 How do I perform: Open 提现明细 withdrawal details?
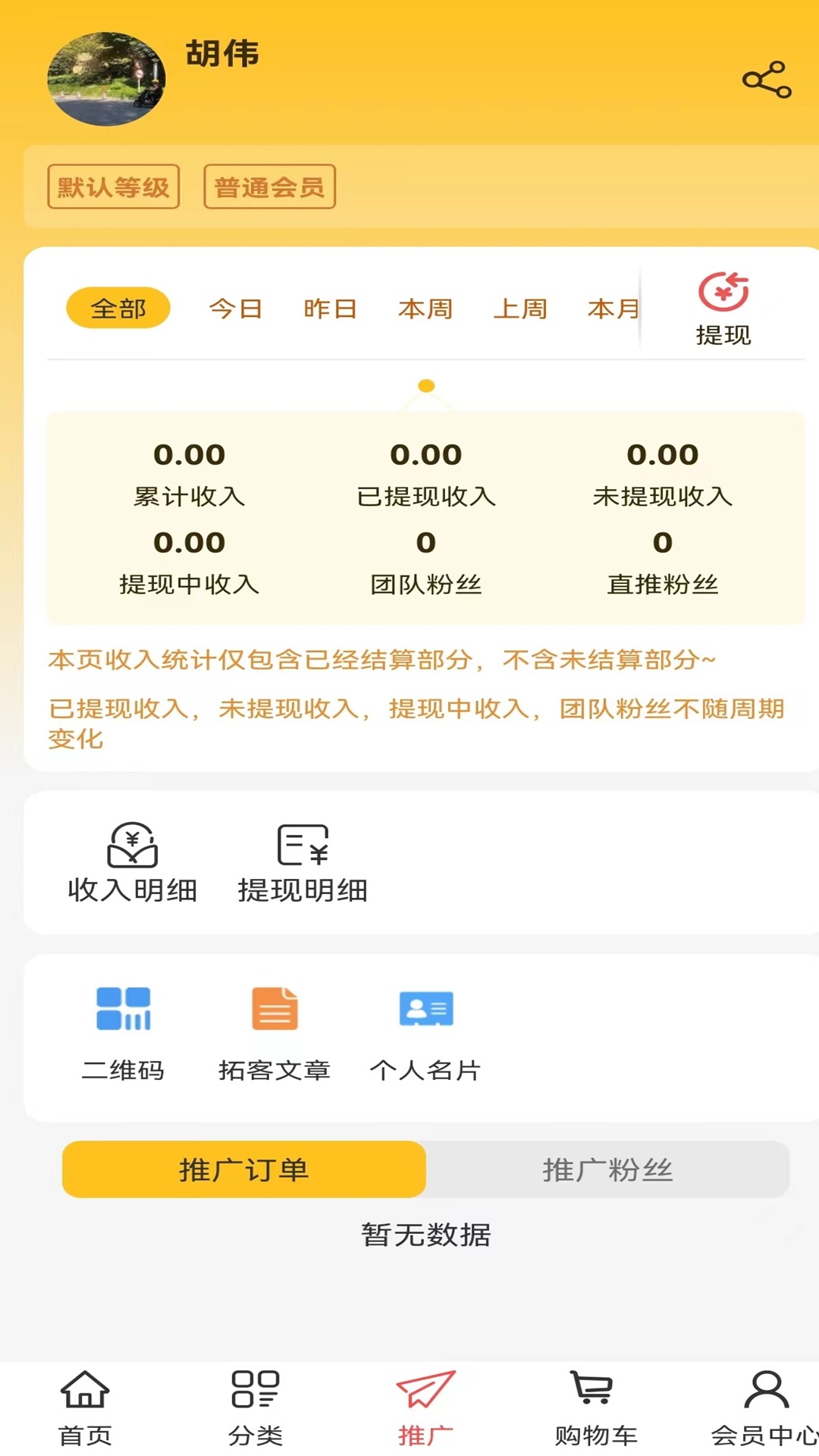(x=303, y=864)
